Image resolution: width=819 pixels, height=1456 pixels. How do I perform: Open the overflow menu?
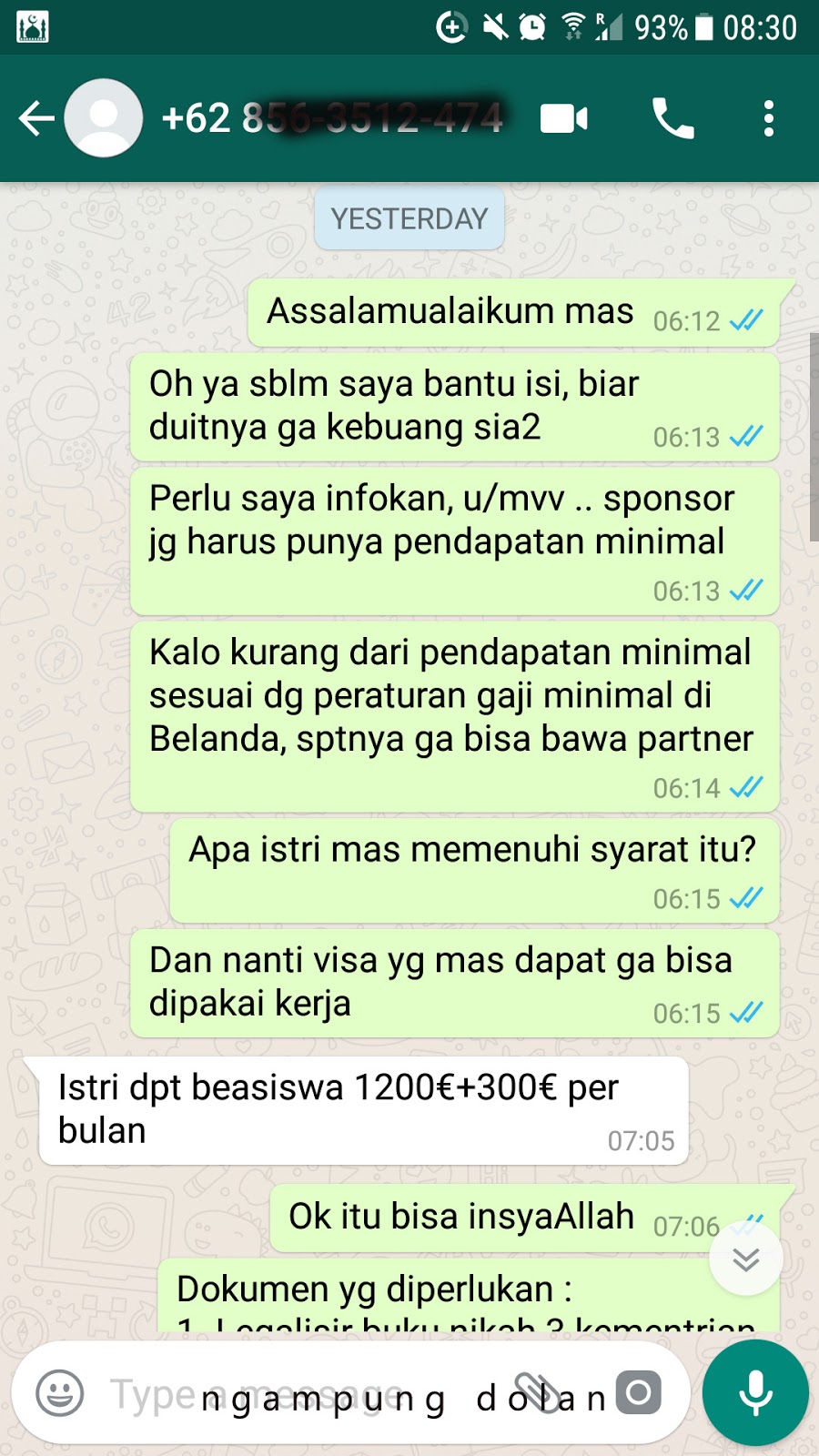click(x=769, y=119)
